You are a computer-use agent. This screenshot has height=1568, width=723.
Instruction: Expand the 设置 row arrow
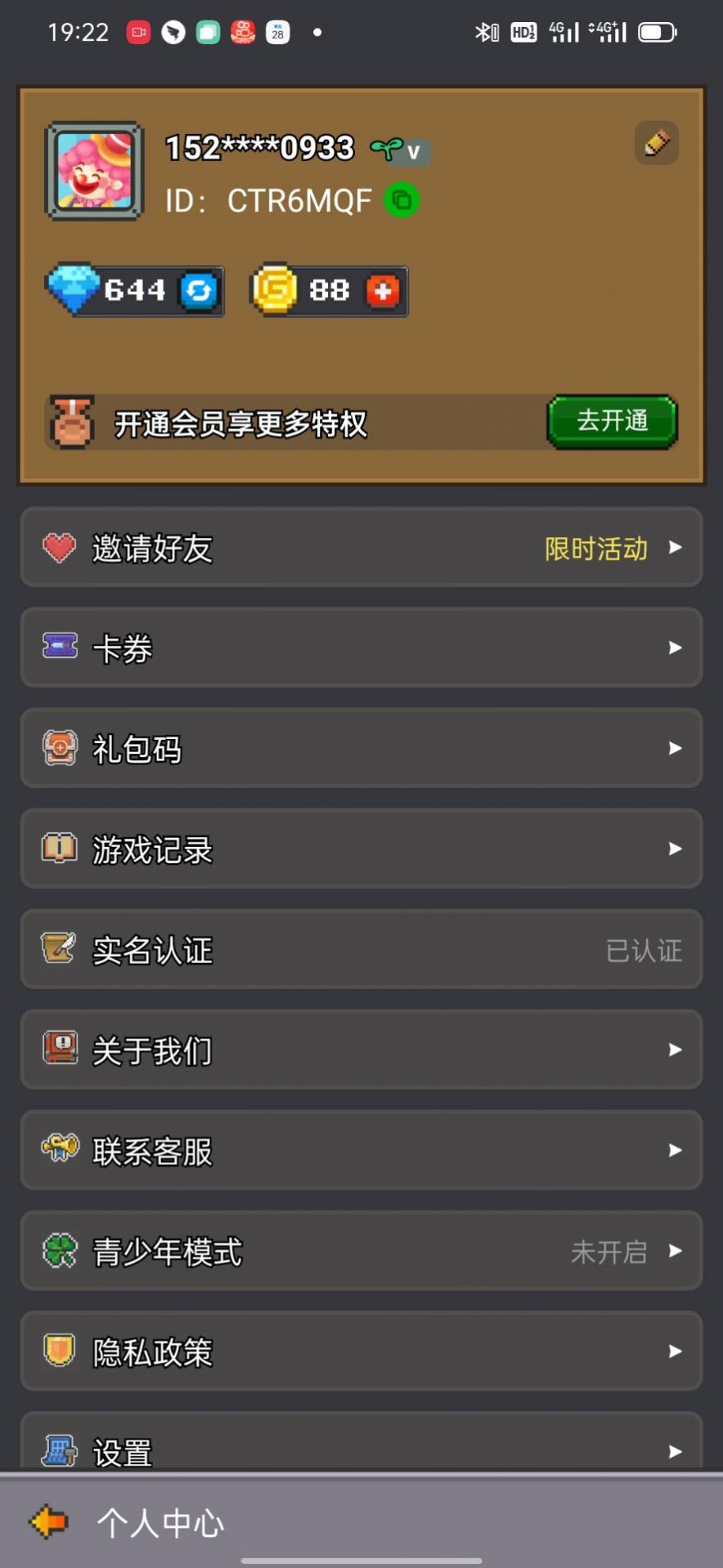click(x=674, y=1450)
